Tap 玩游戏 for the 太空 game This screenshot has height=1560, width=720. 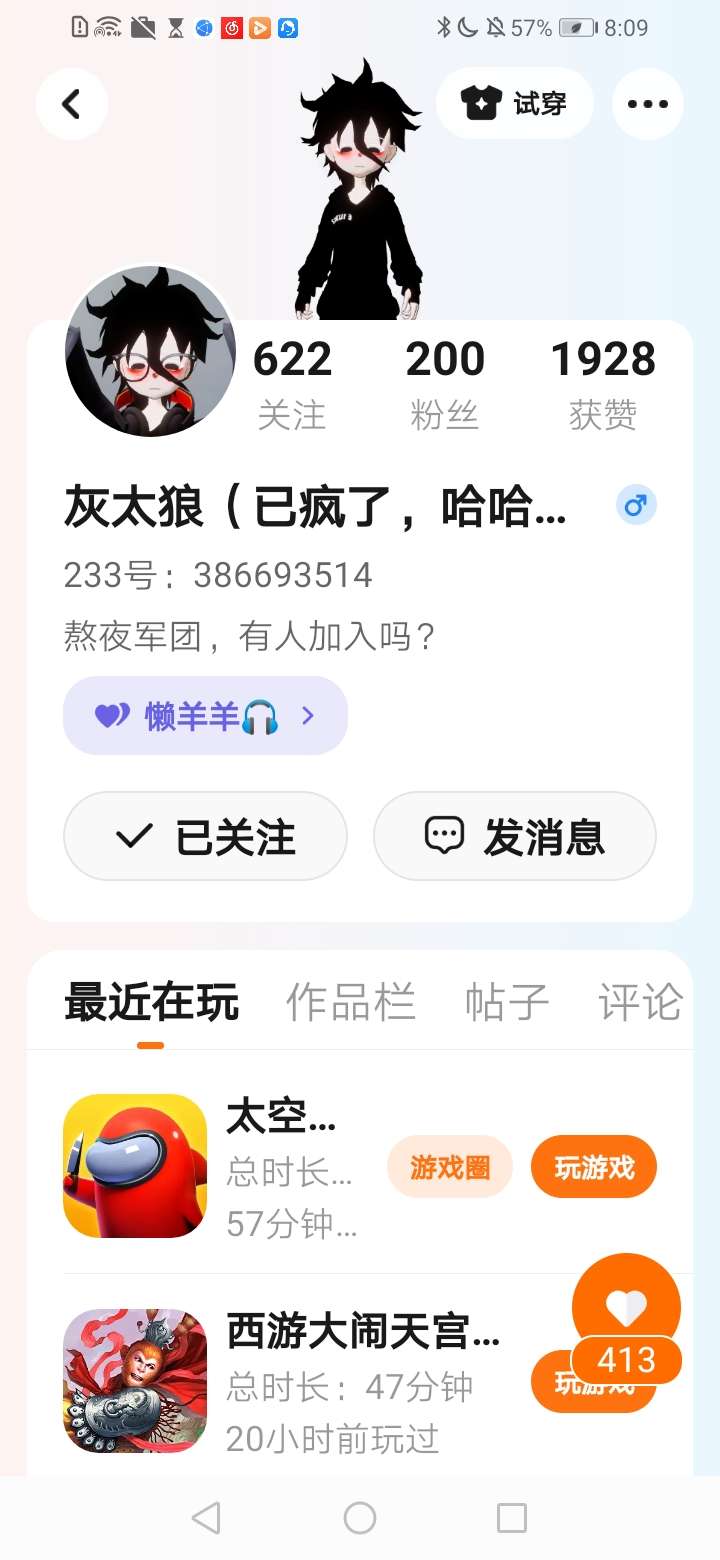coord(594,1167)
